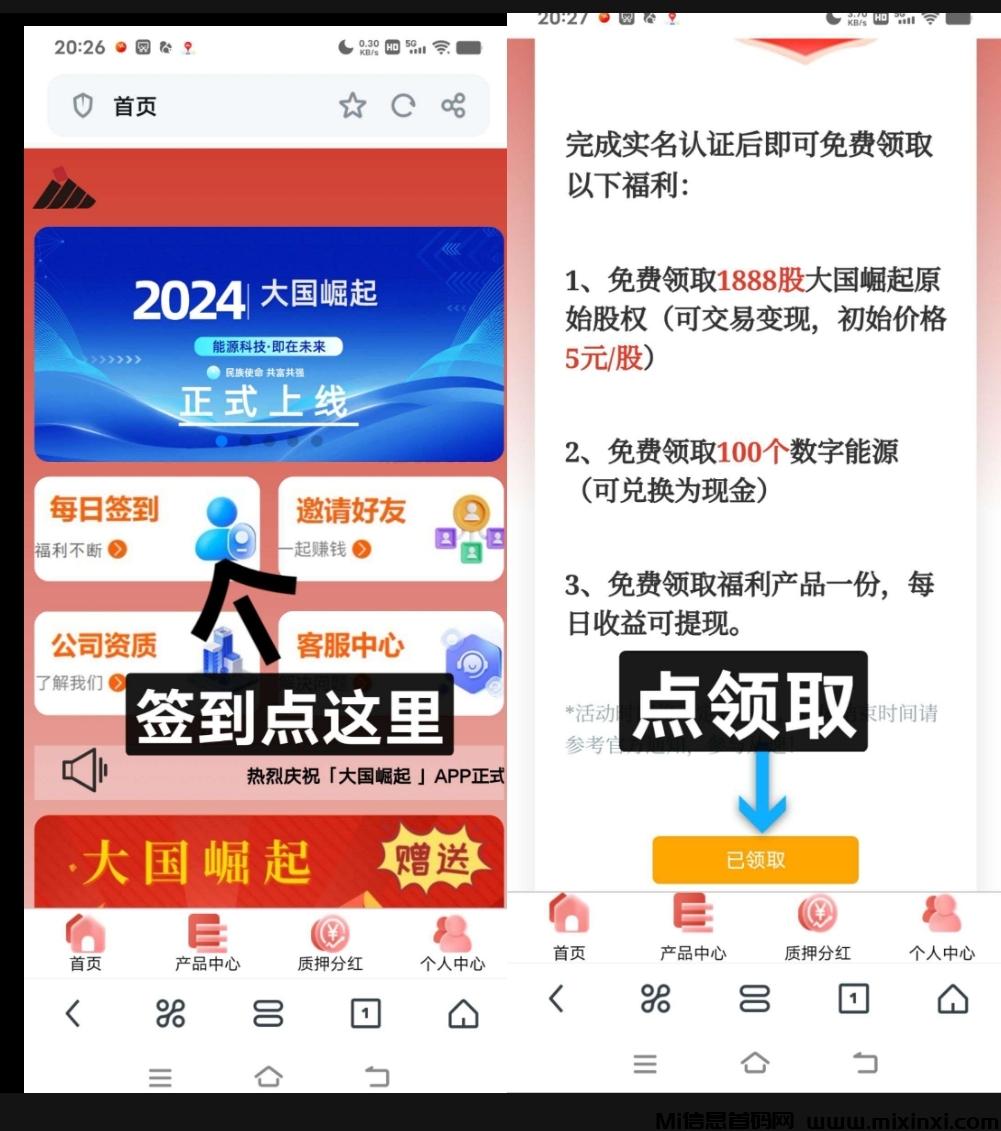Open the 个人中心 profile icon
The height and width of the screenshot is (1131, 1001).
(x=453, y=931)
